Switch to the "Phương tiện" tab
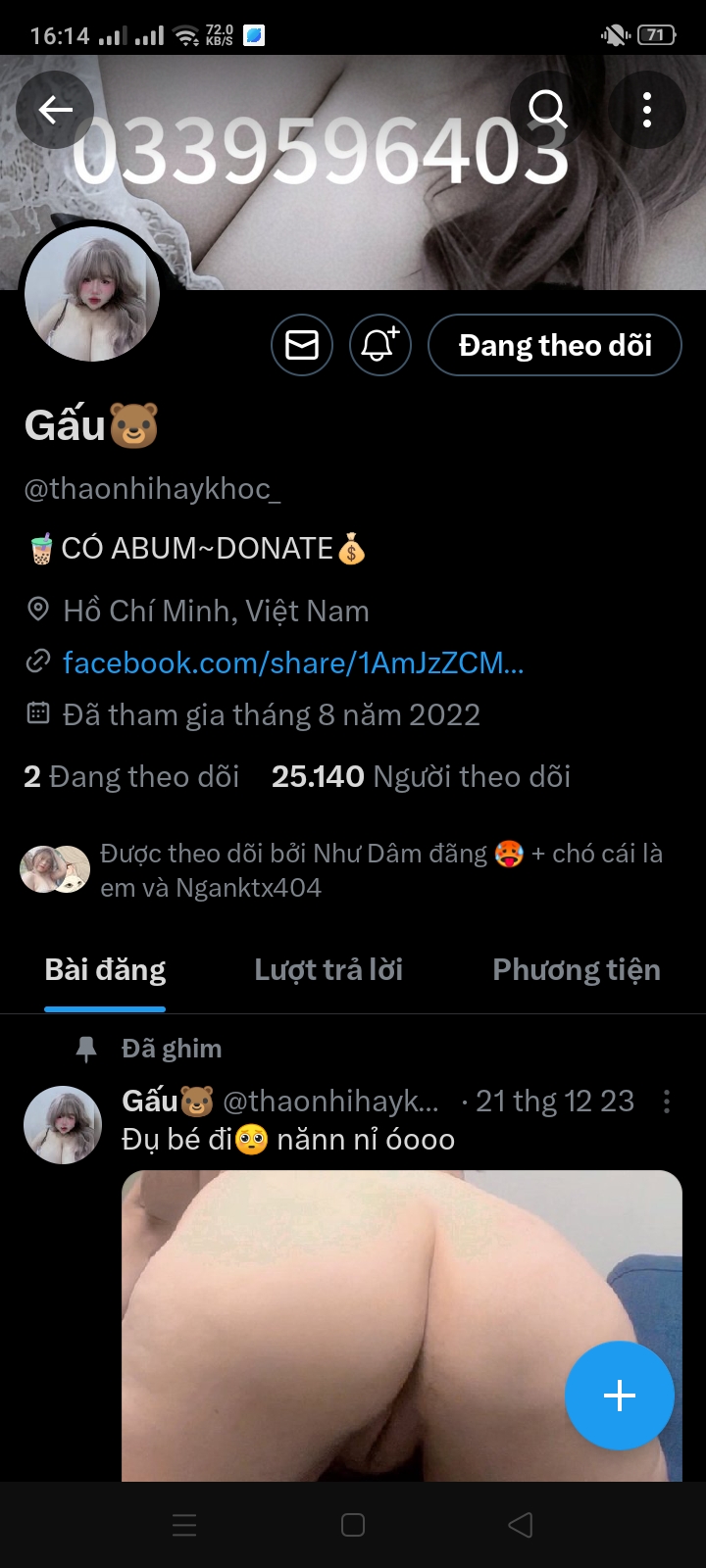This screenshot has width=706, height=1568. [577, 970]
